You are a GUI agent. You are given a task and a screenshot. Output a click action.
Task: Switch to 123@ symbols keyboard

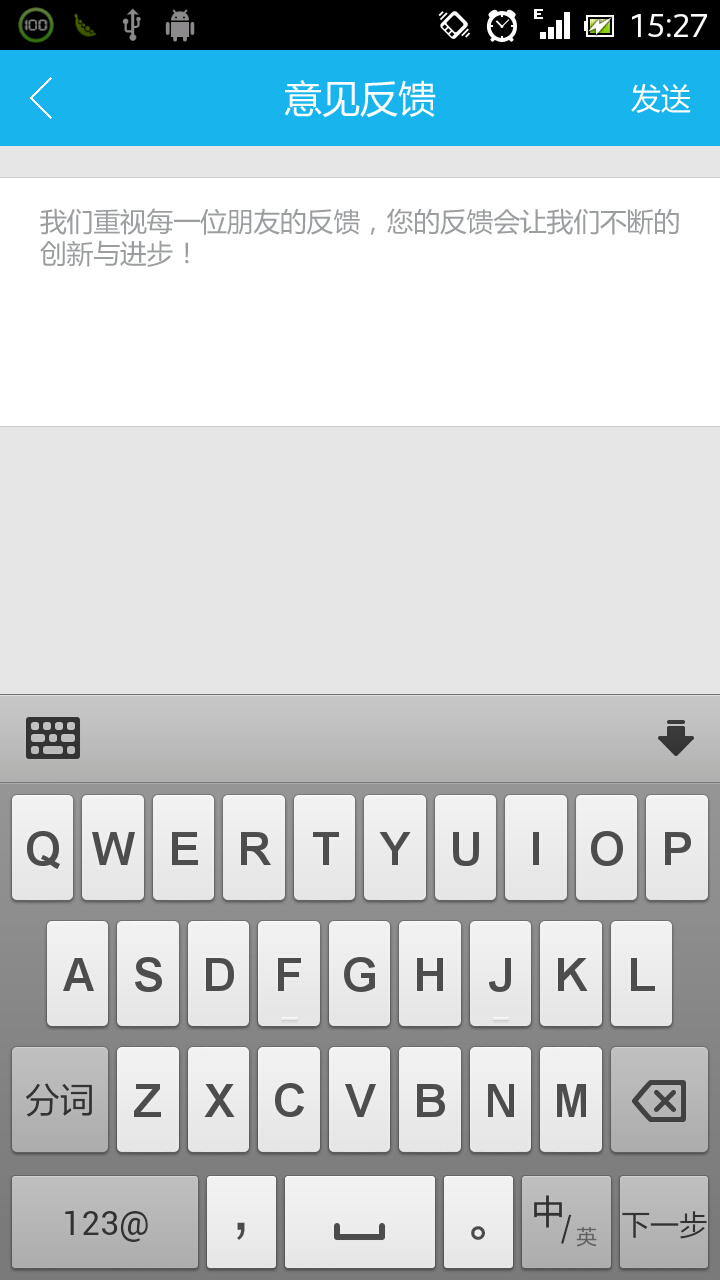pos(105,1223)
